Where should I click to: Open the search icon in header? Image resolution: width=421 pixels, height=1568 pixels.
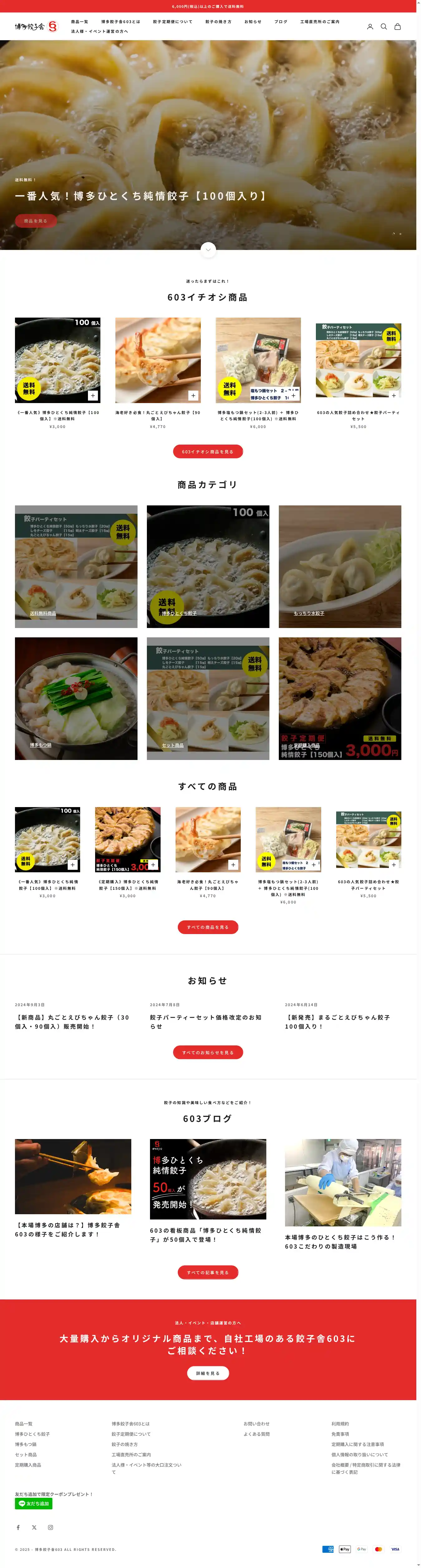tap(384, 27)
